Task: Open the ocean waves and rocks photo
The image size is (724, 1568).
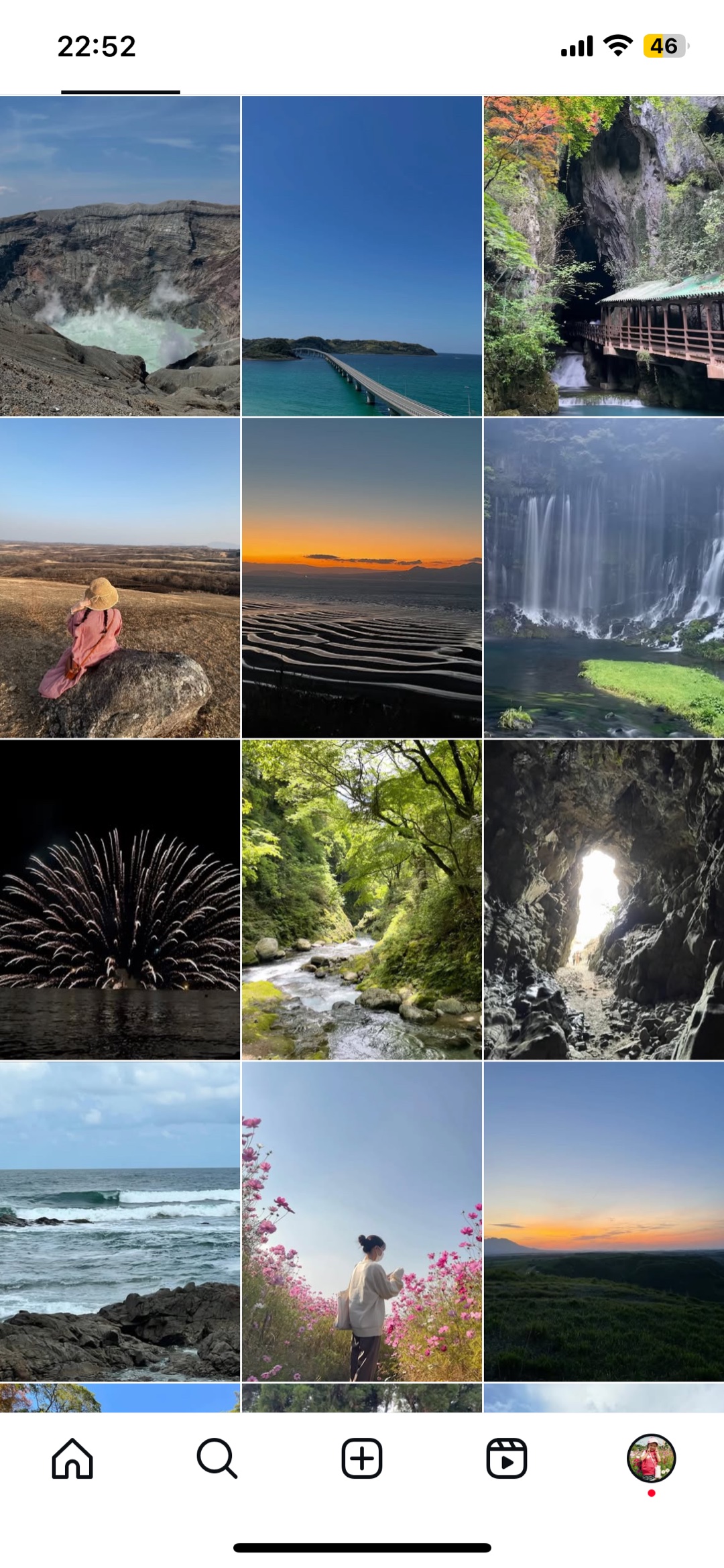Action: [120, 1222]
